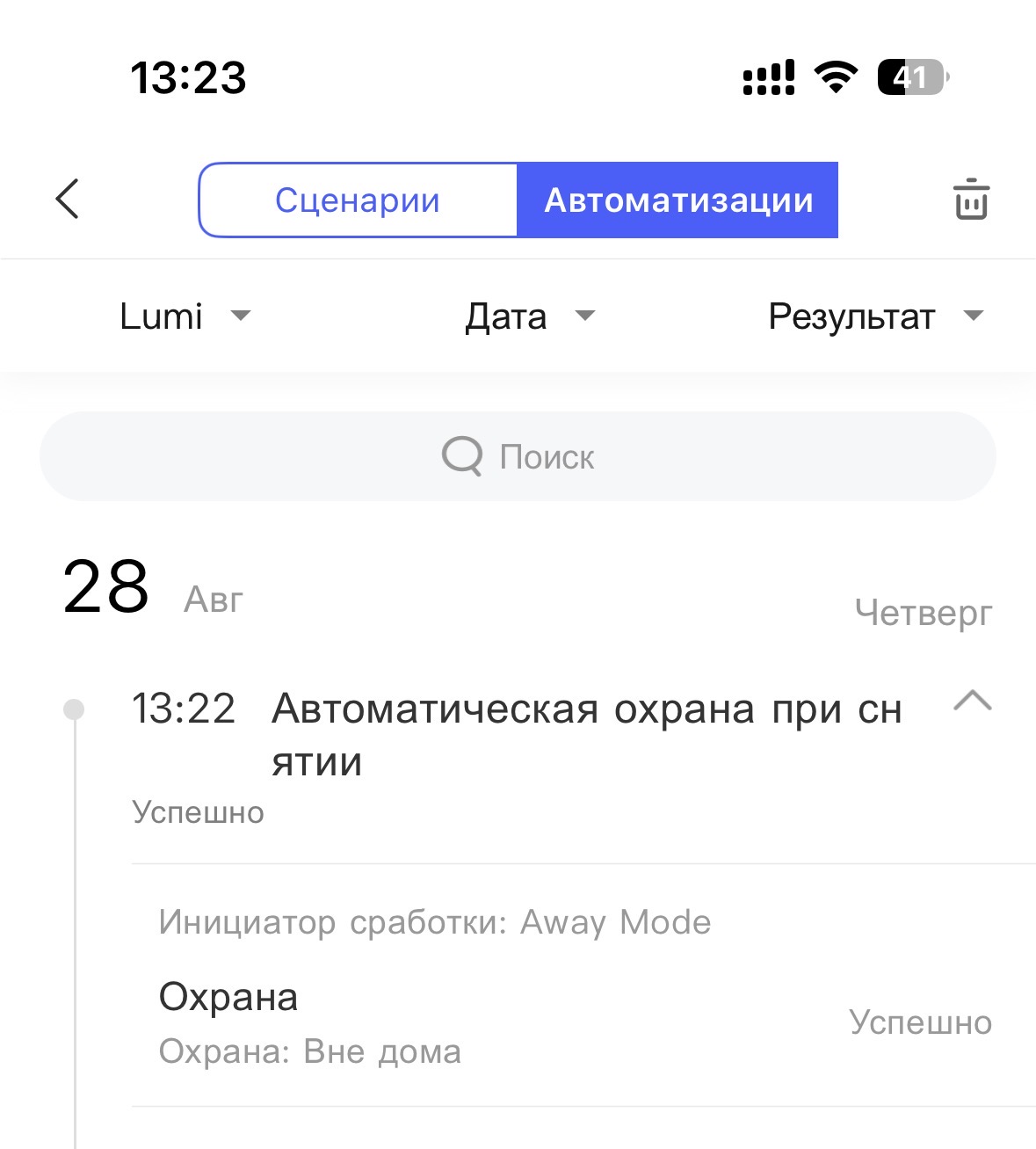Go back using the arrow

coord(68,199)
